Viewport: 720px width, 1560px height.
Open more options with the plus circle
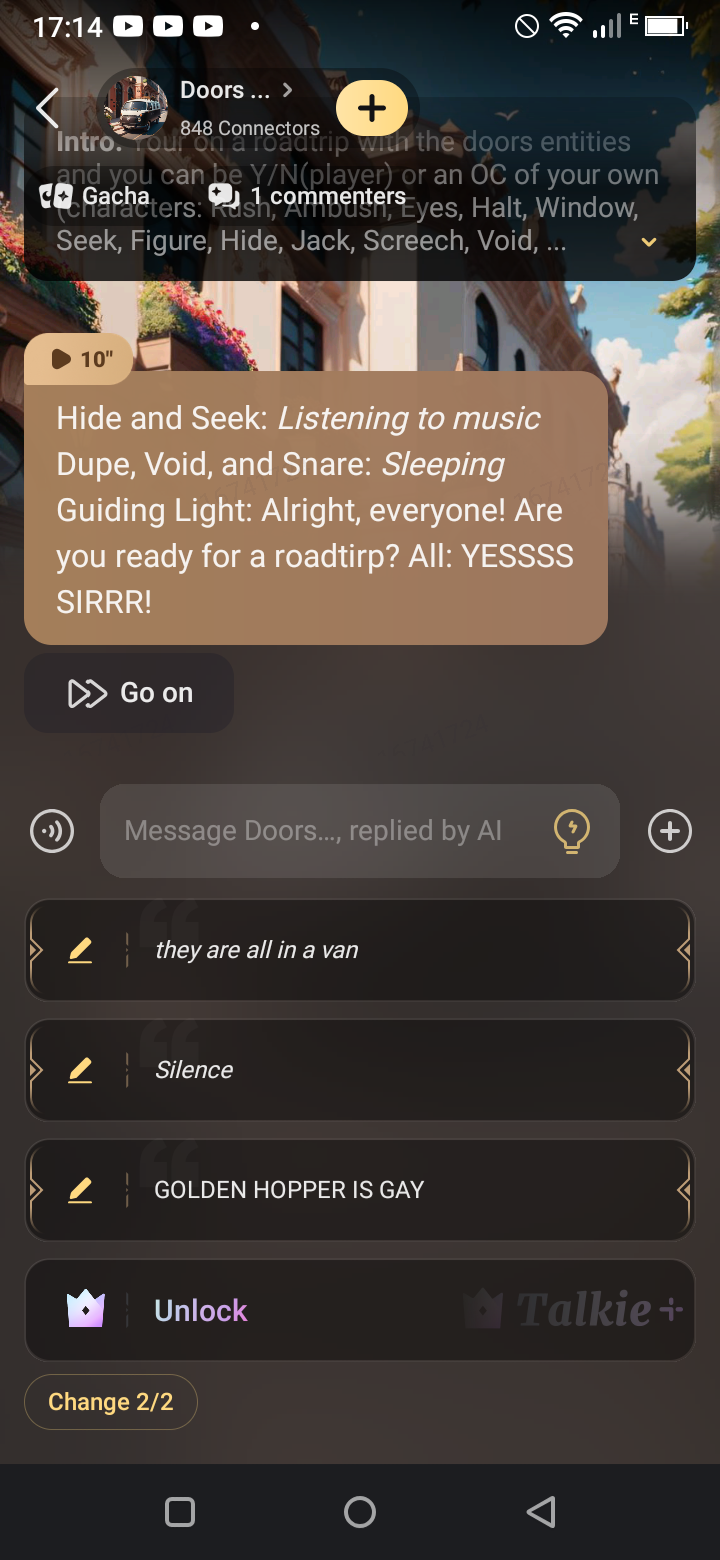(669, 831)
